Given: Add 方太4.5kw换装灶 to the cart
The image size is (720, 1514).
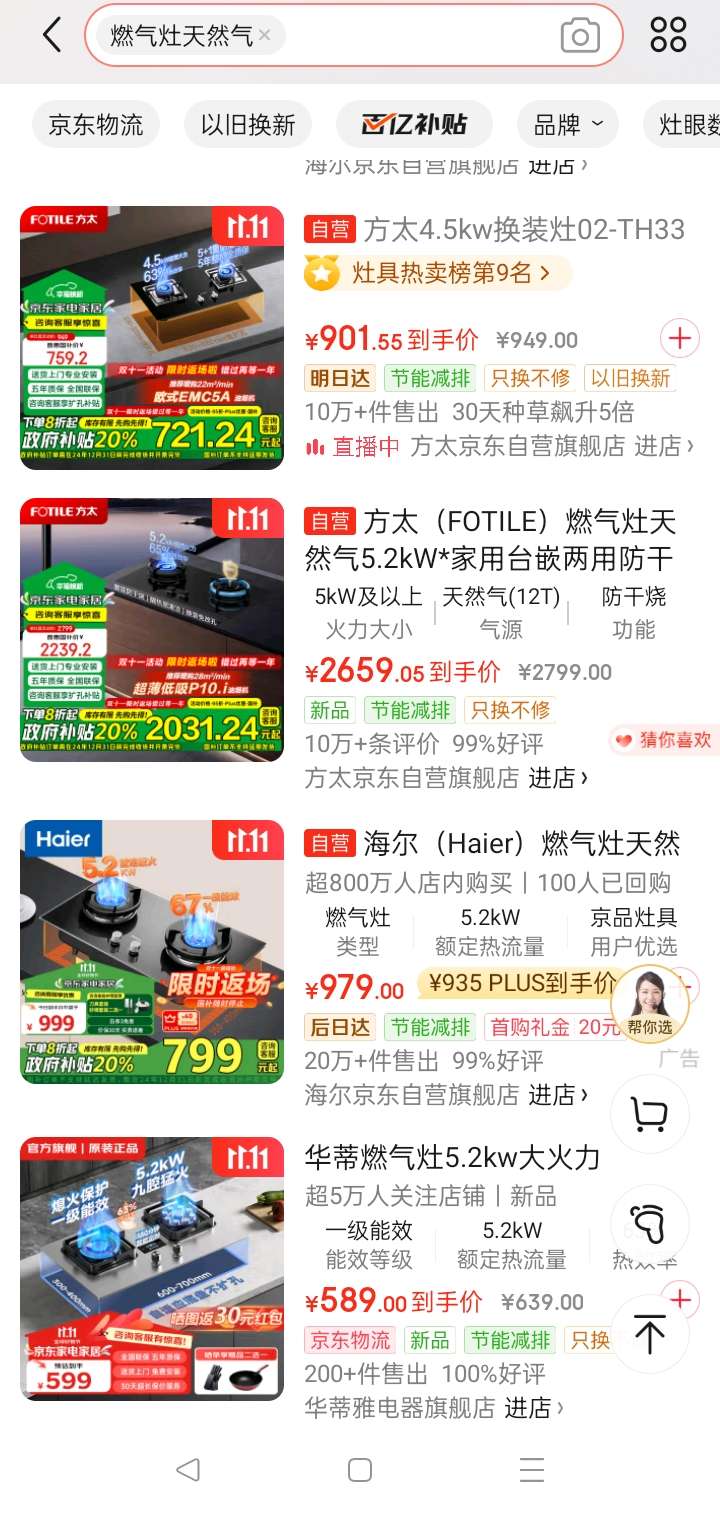Looking at the screenshot, I should tap(680, 338).
